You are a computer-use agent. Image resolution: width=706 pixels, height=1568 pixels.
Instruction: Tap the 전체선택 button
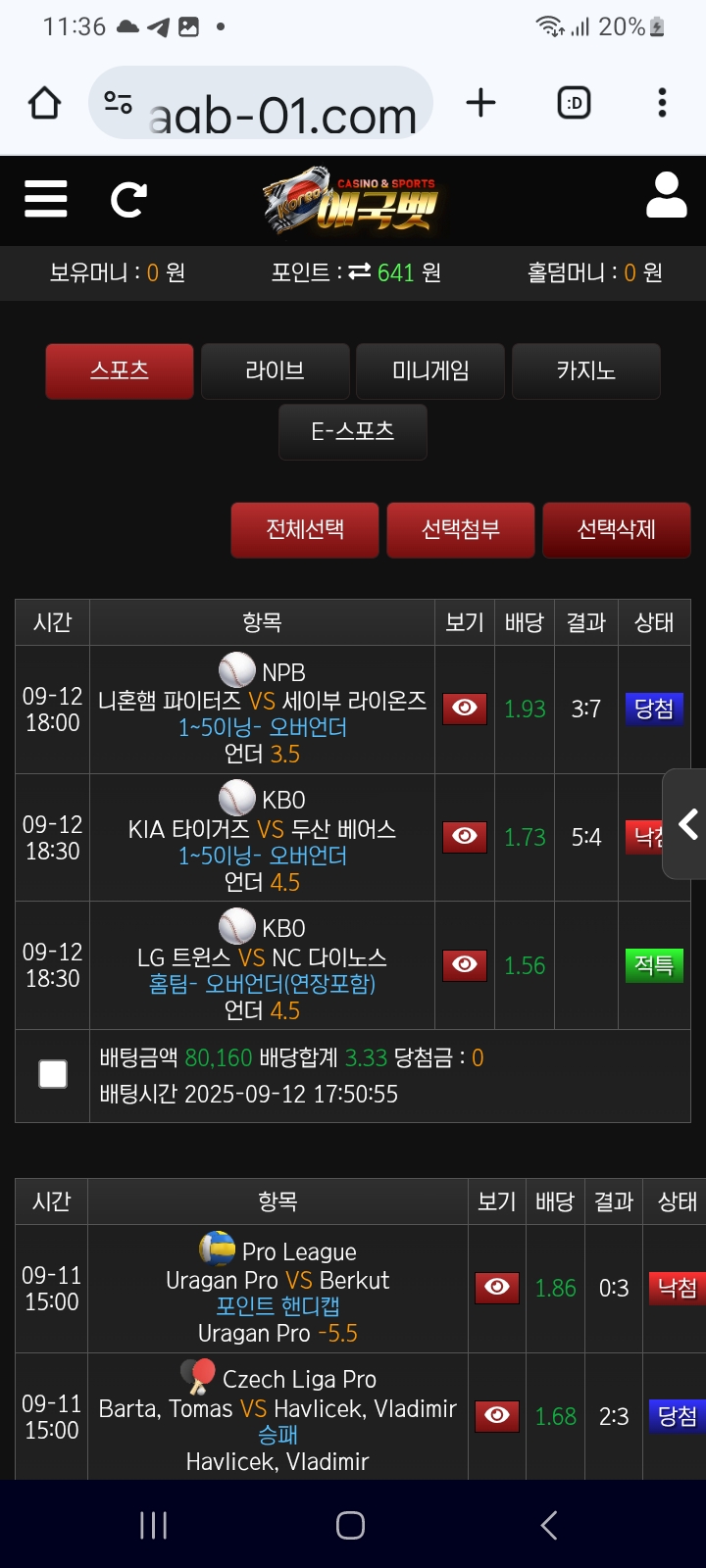(x=305, y=530)
